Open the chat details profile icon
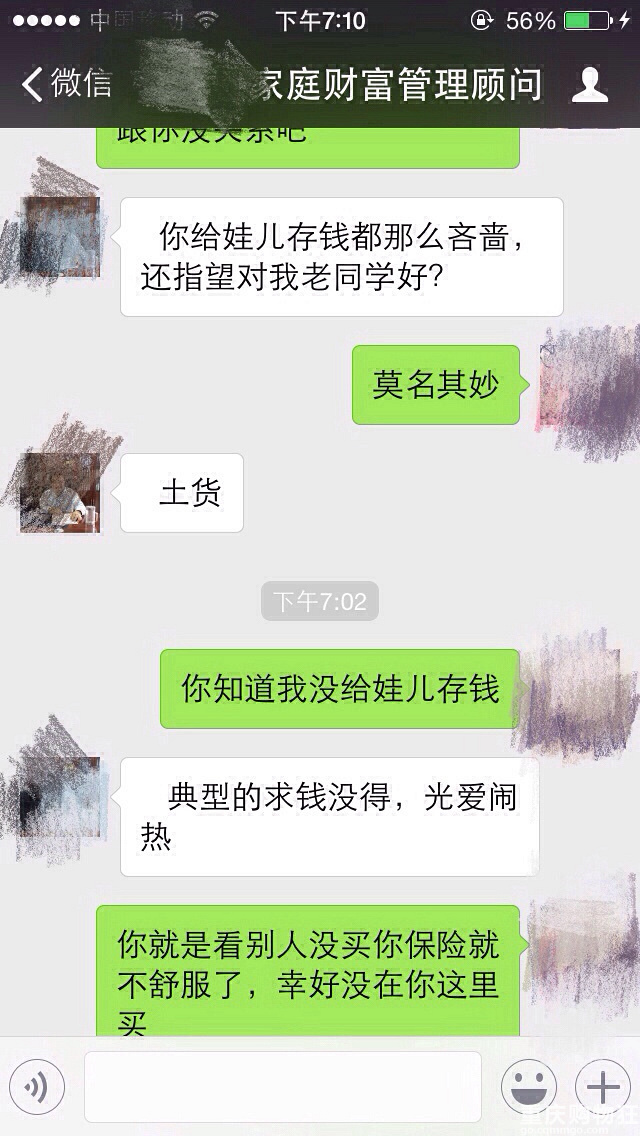640x1136 pixels. [590, 85]
